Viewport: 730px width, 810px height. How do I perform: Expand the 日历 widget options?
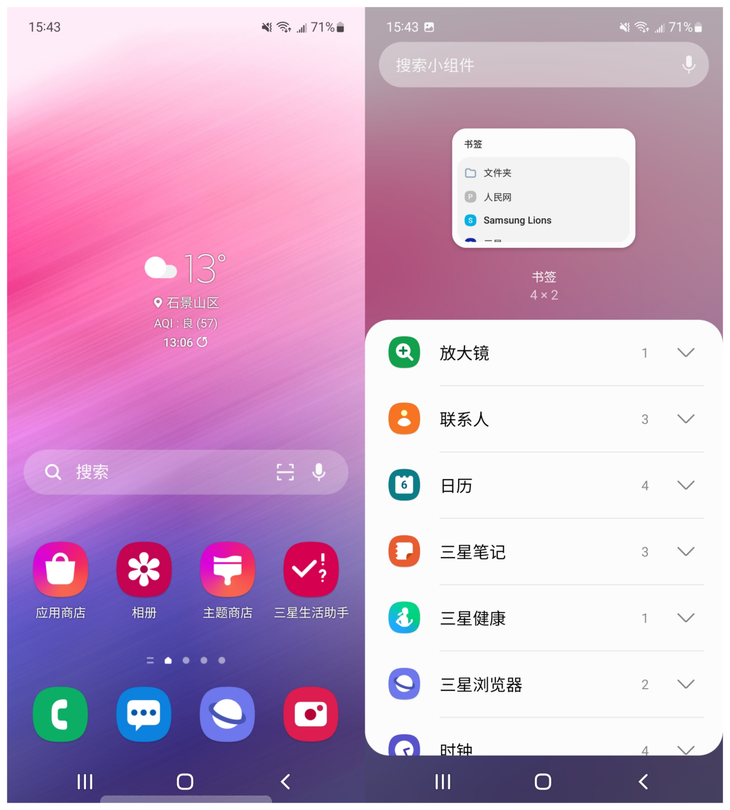(685, 485)
